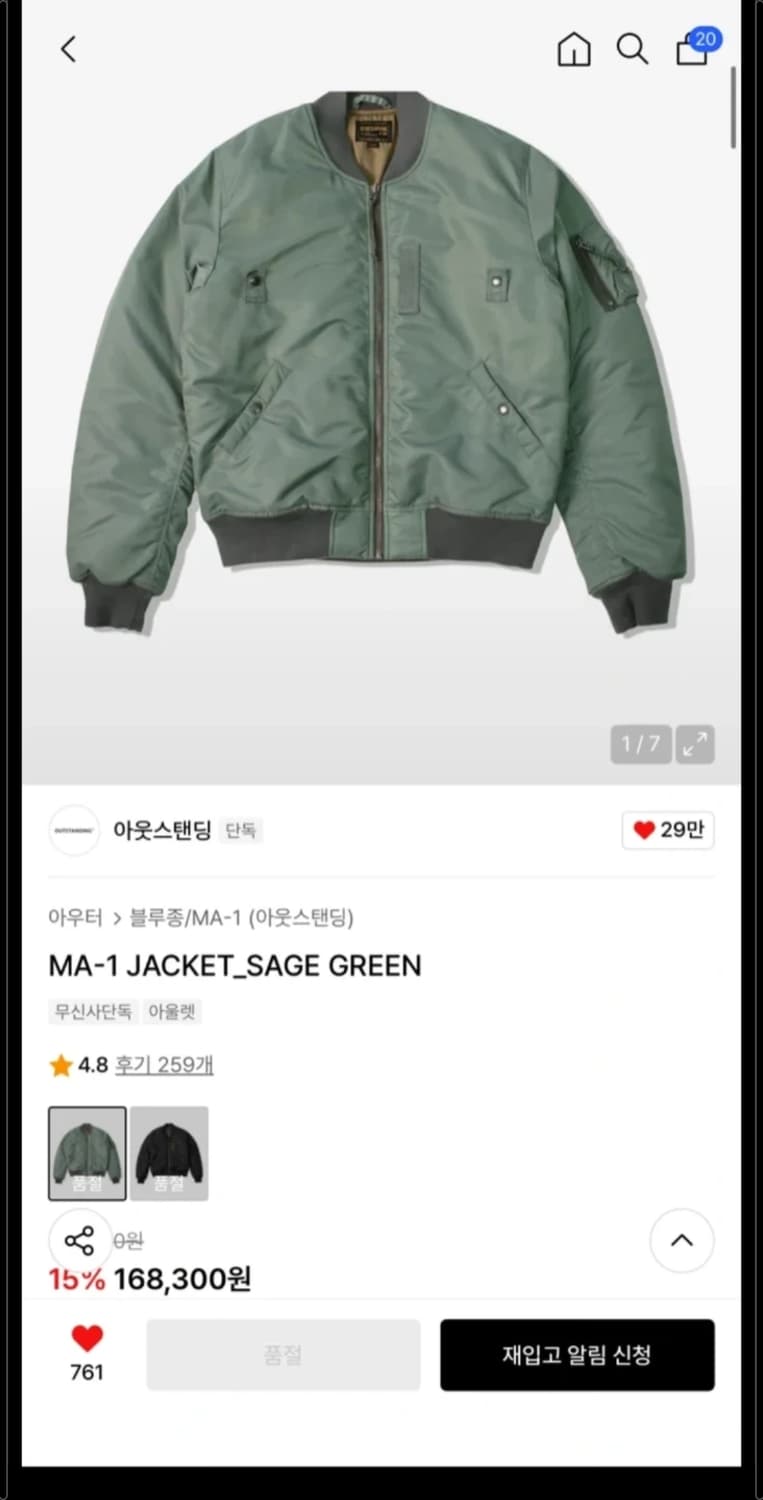Open the 아웃스탠딩 brand logo
Viewport: 763px width, 1500px height.
tap(74, 831)
